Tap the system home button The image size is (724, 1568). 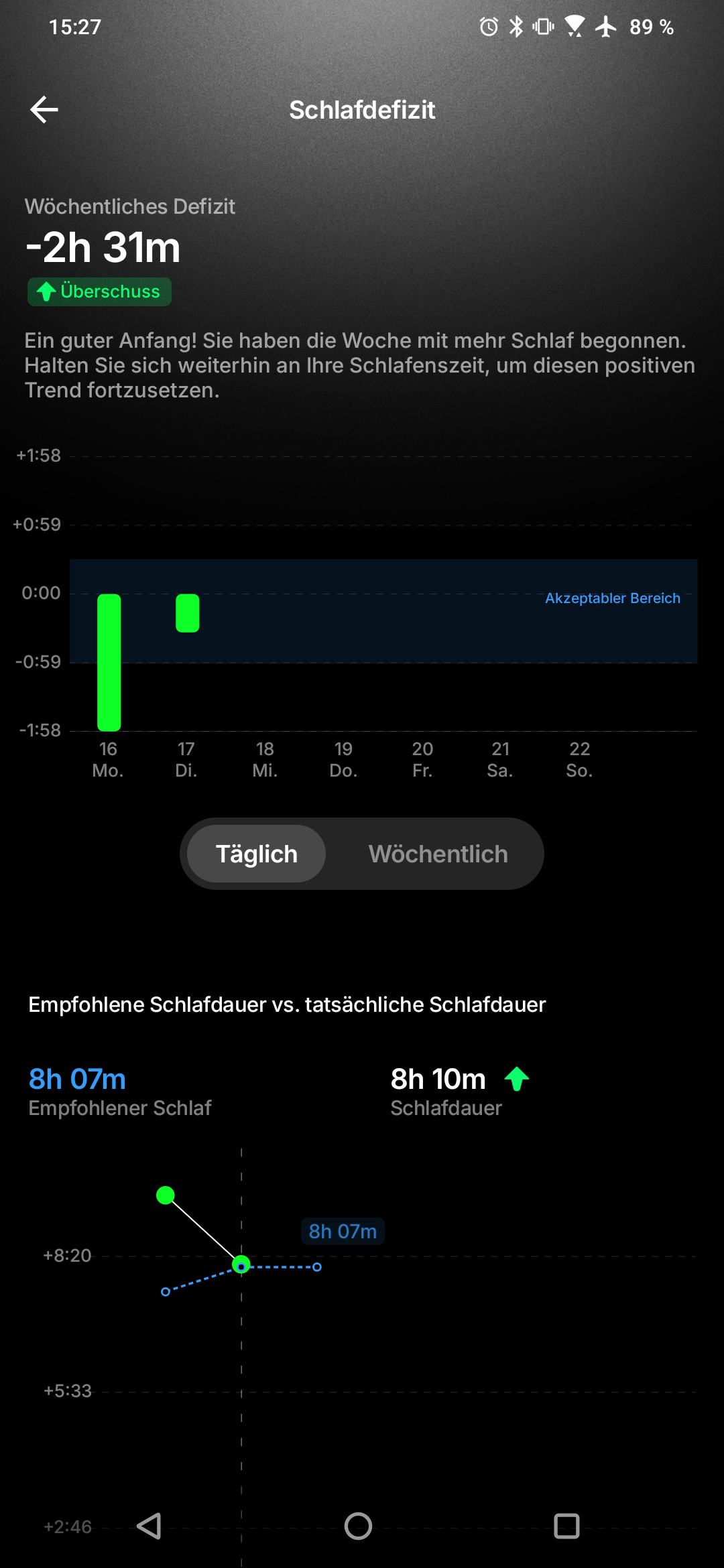tap(358, 1526)
